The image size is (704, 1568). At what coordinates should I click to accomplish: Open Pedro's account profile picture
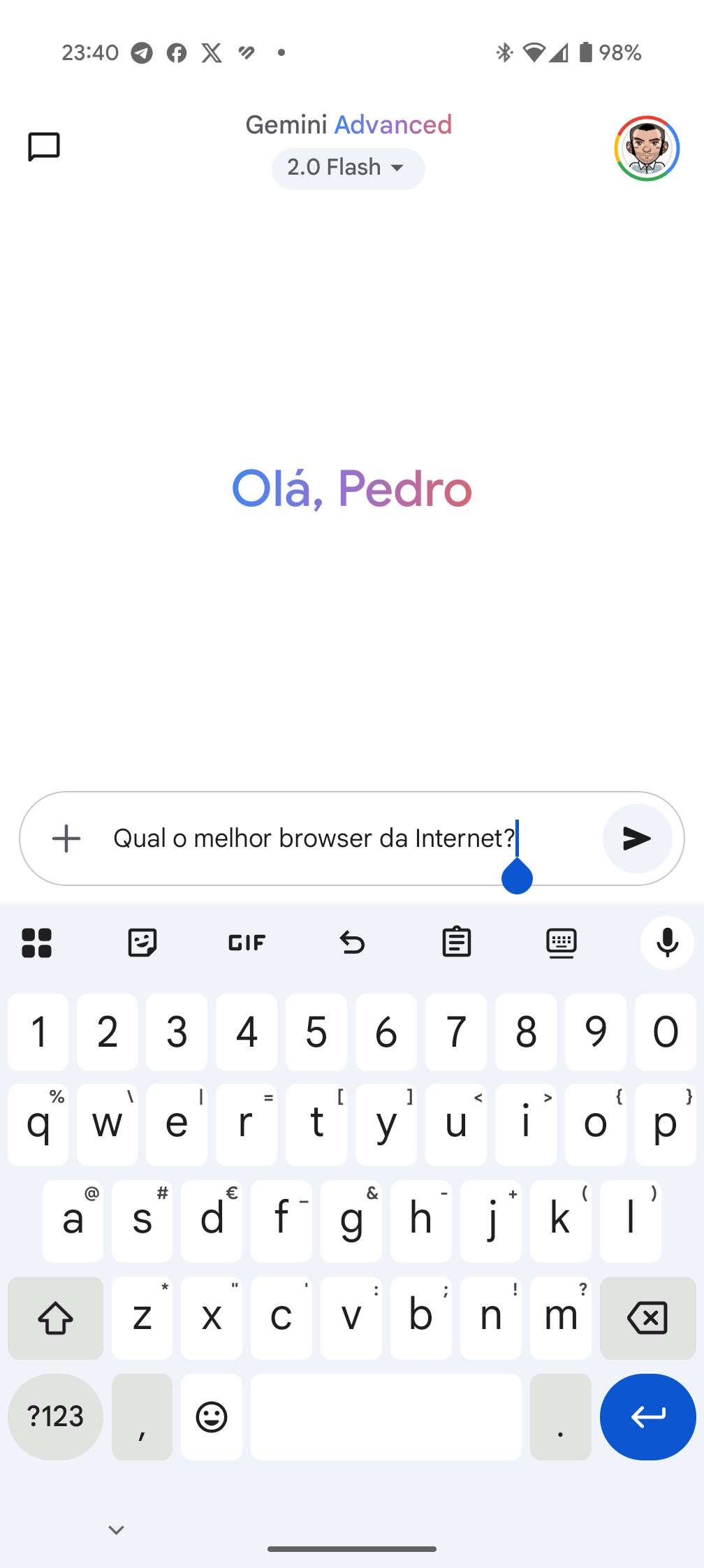point(647,149)
